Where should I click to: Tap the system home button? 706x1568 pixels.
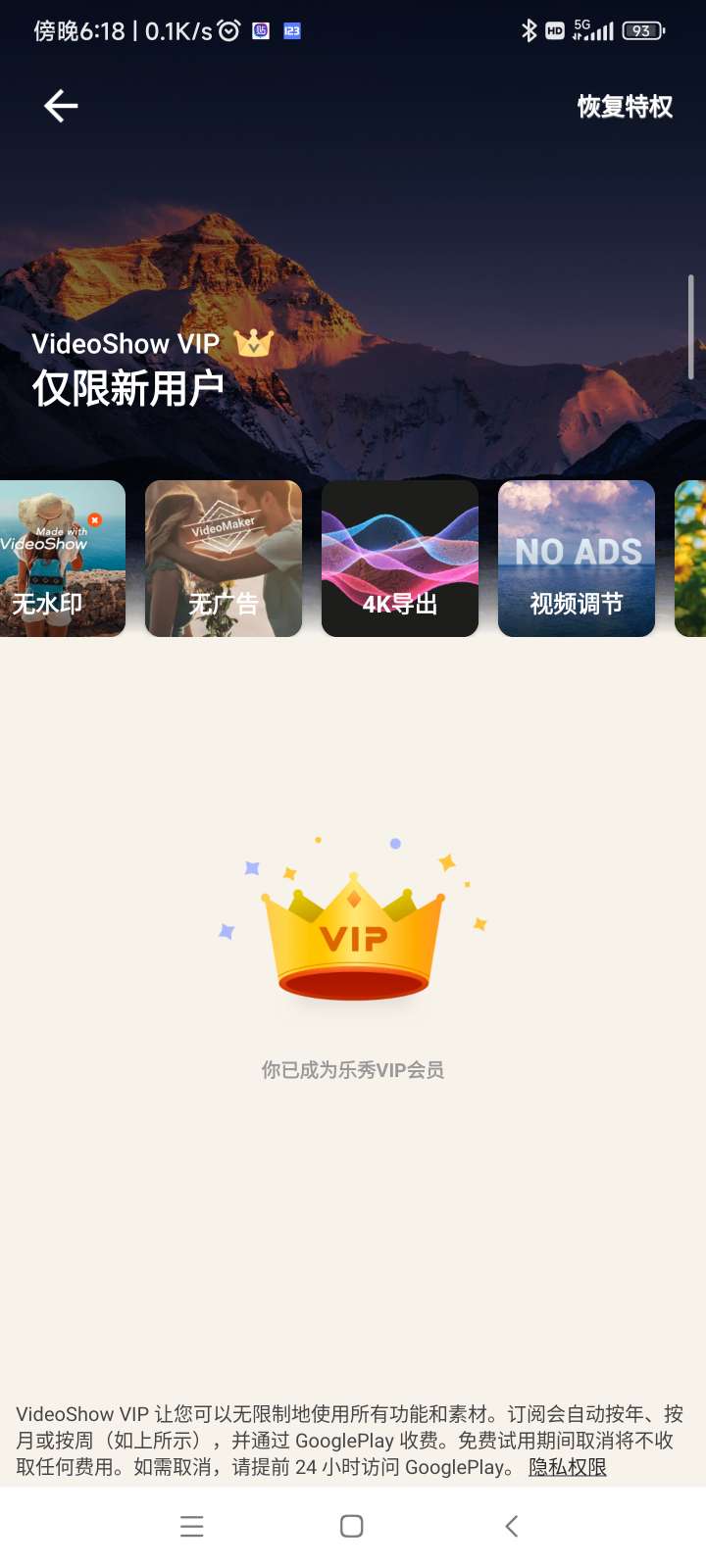coord(352,1526)
